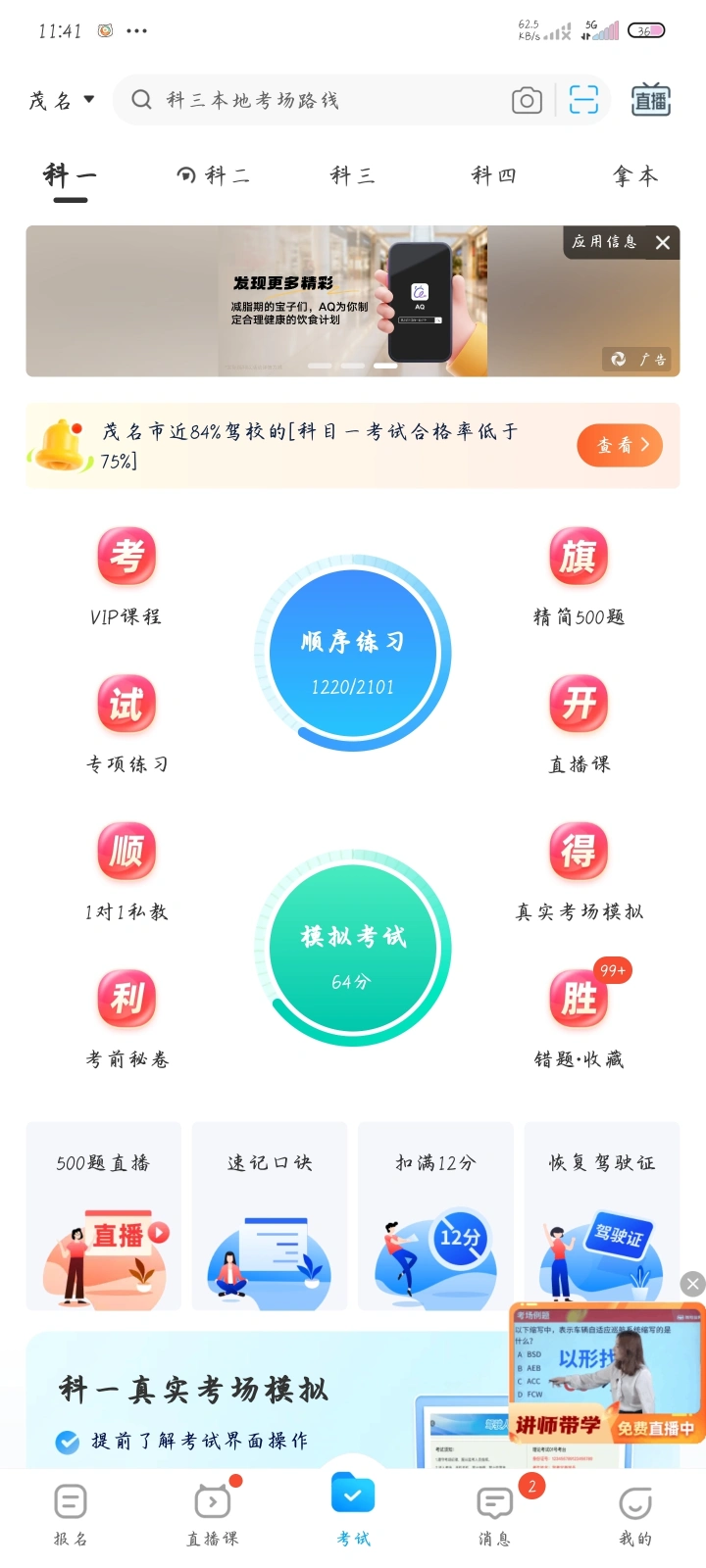706x1568 pixels.
Task: Switch to the 科四 tab
Action: [x=493, y=175]
